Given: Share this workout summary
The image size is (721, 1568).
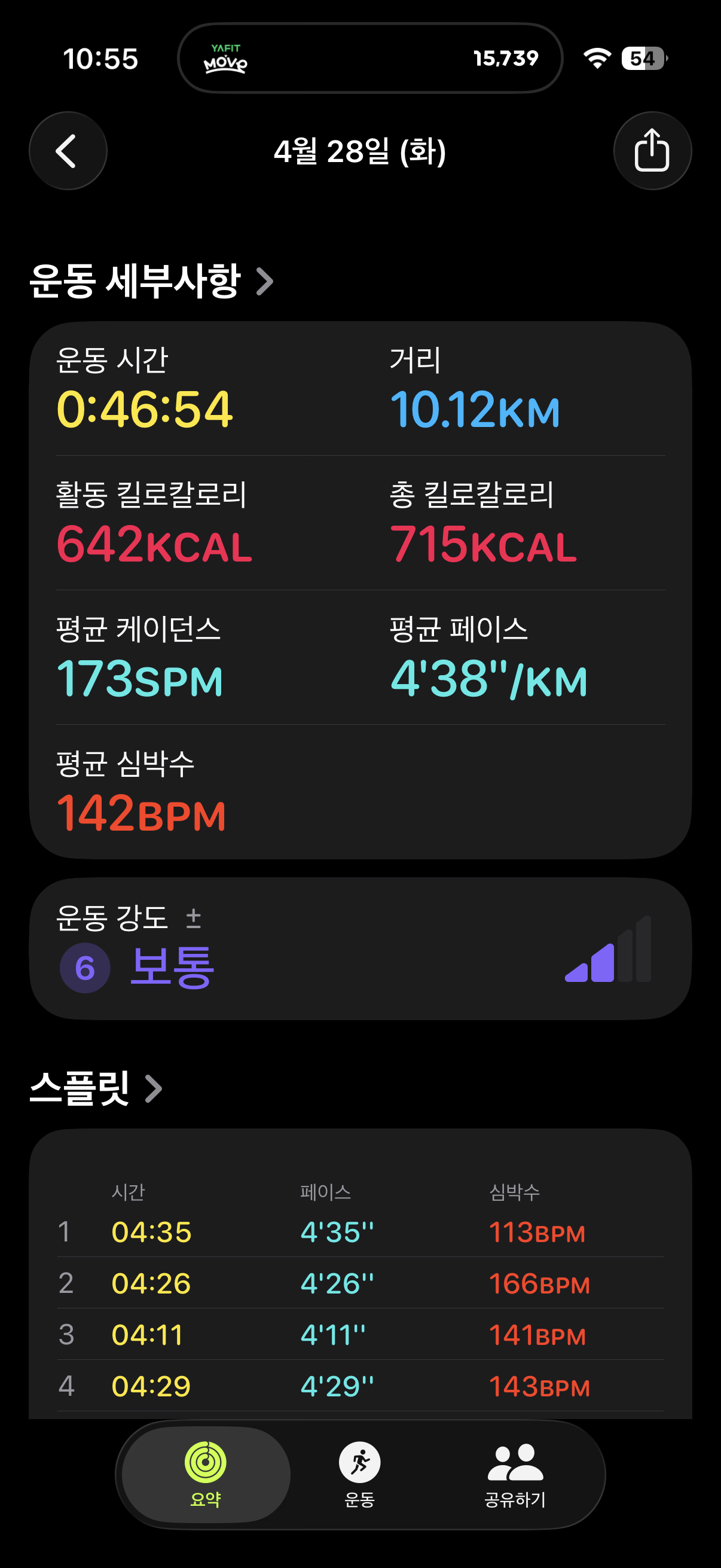Looking at the screenshot, I should pos(652,151).
